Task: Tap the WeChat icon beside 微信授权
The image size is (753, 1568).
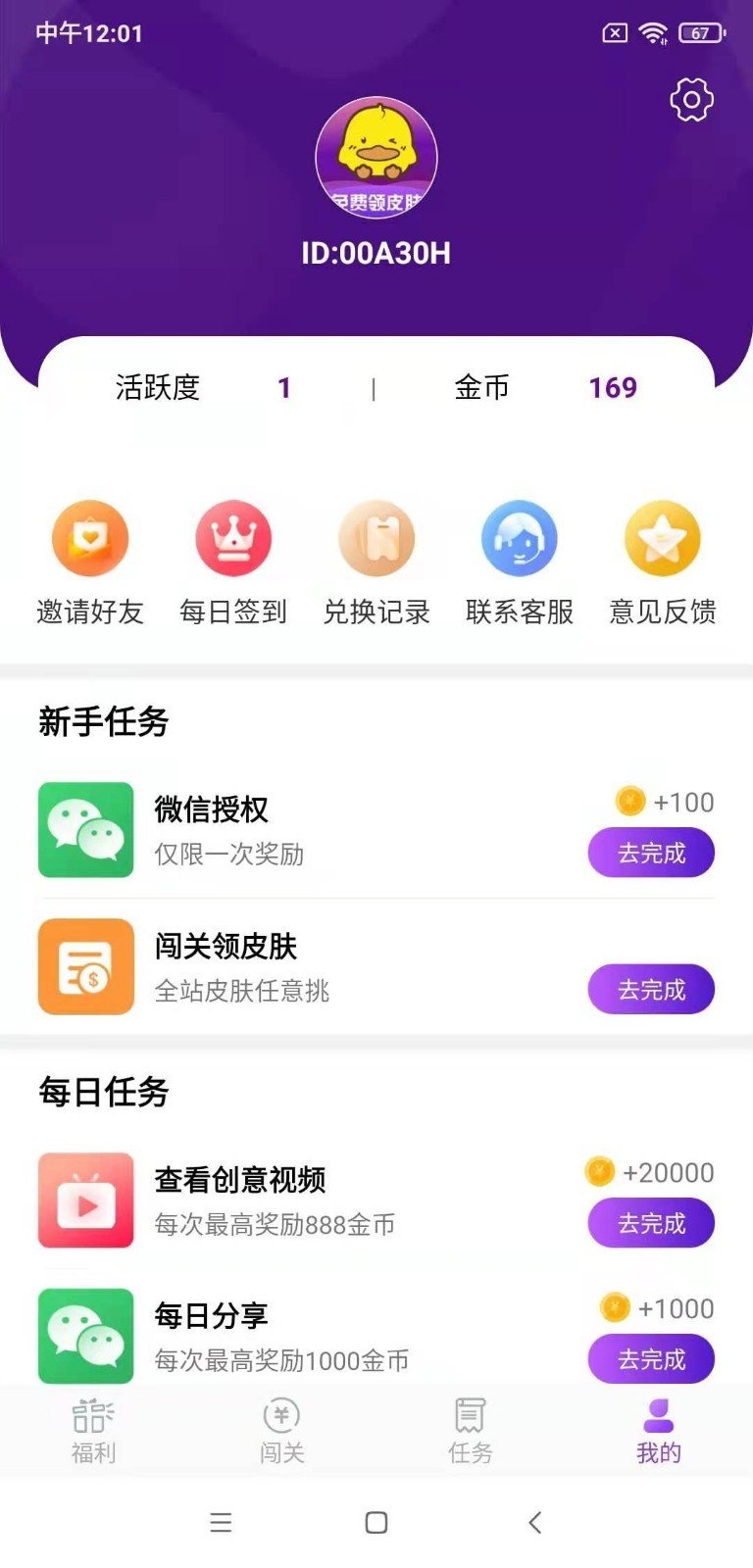Action: pos(85,829)
